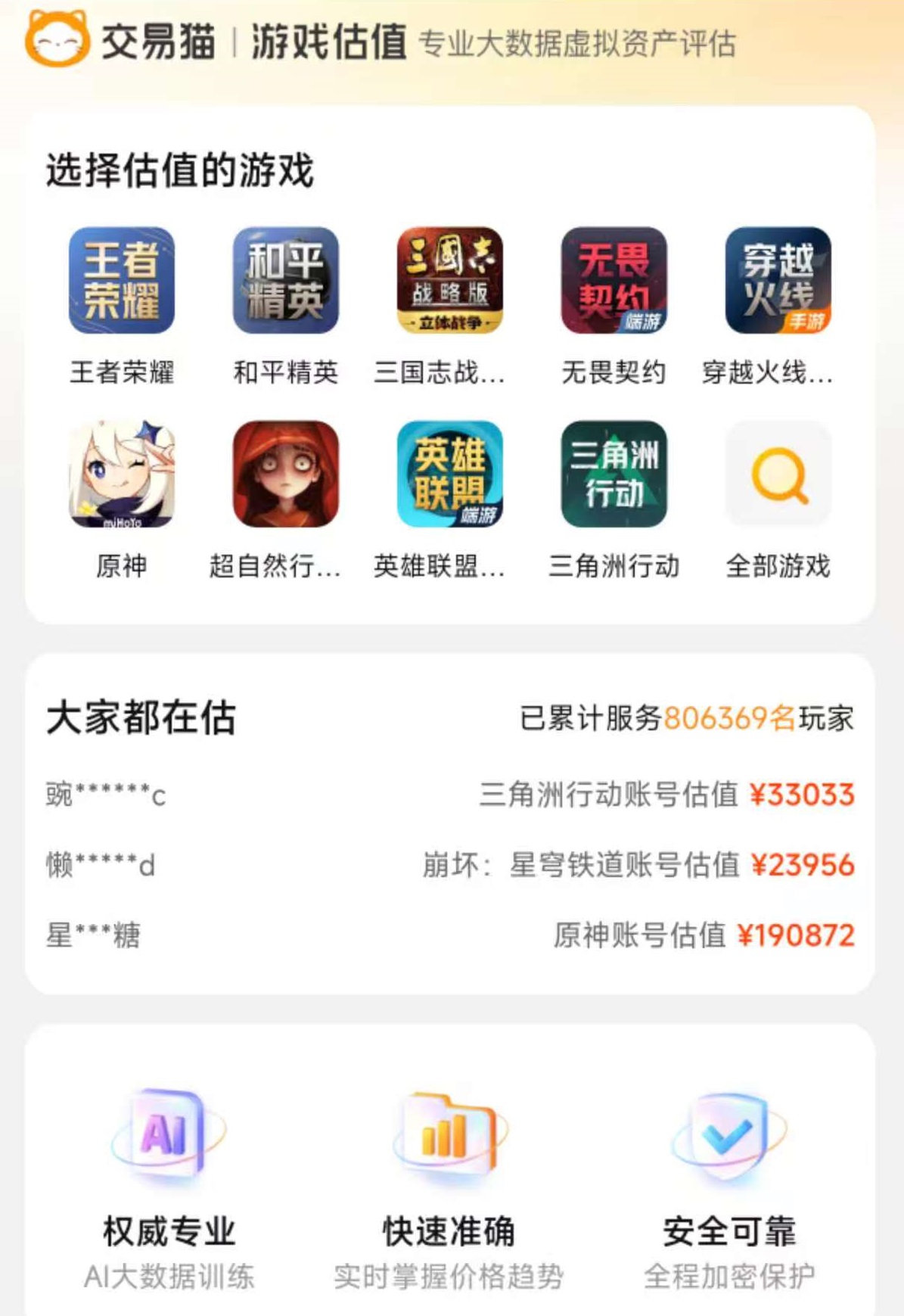This screenshot has width=904, height=1316.
Task: Choose the 和平精英 game icon
Action: [x=285, y=281]
